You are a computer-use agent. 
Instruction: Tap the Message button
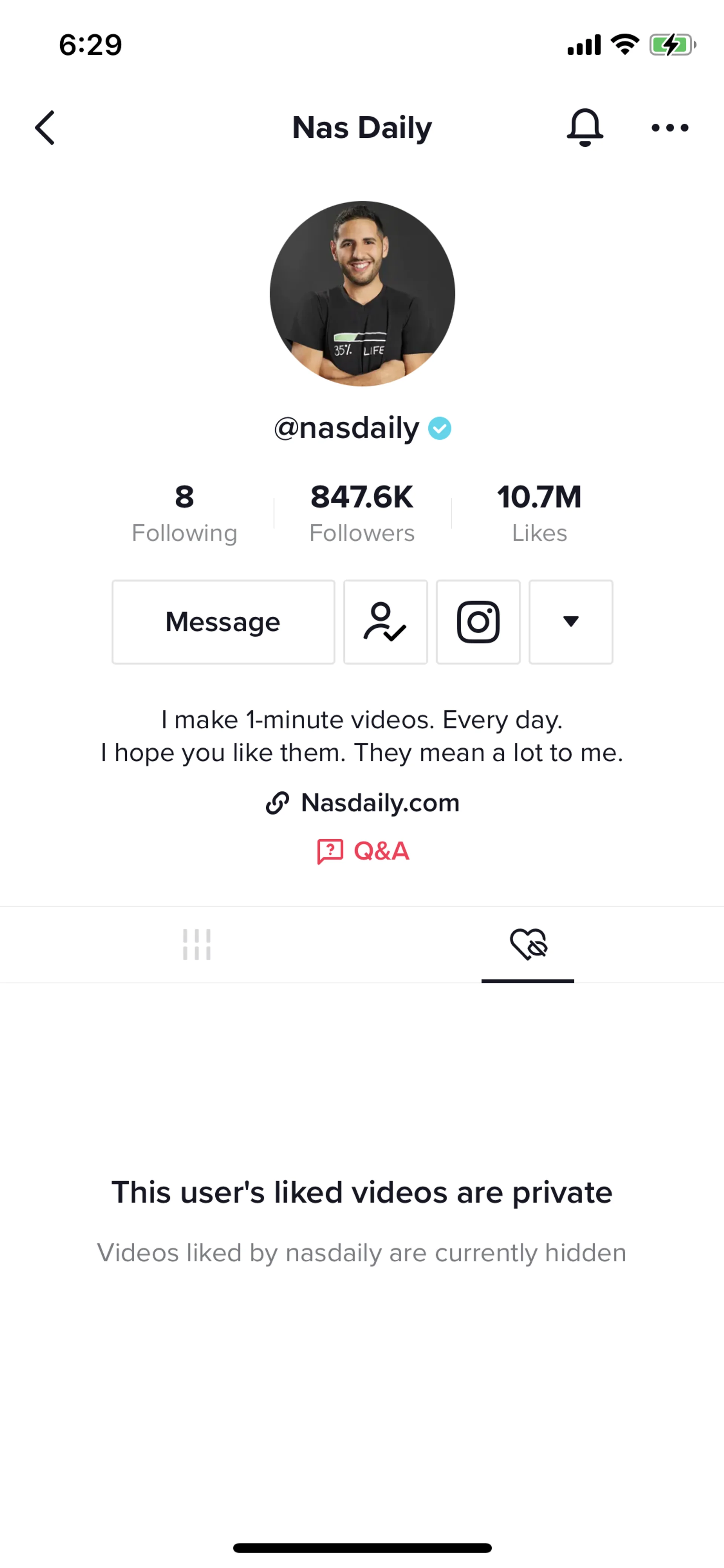point(223,622)
